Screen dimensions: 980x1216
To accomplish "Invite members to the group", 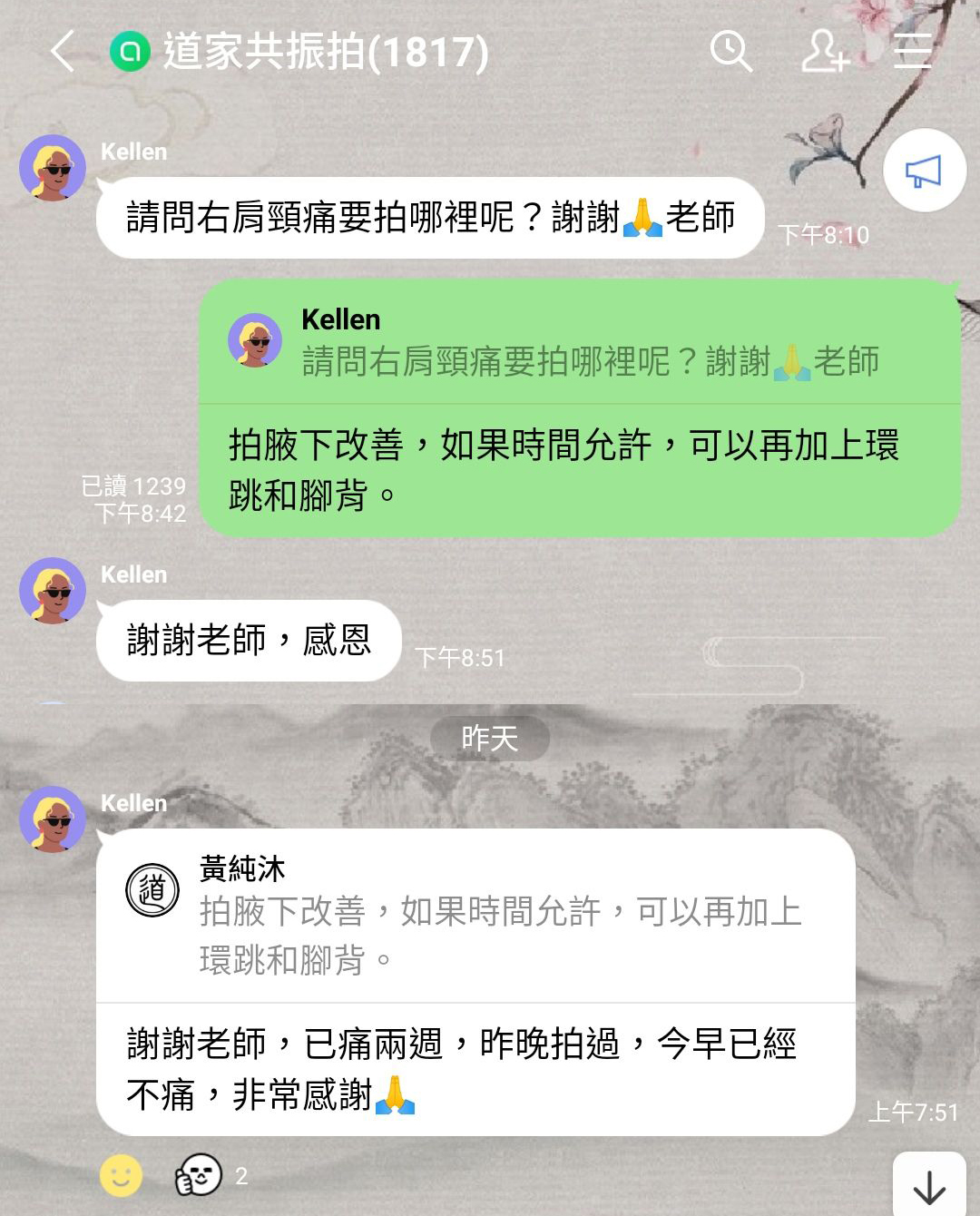I will click(824, 51).
